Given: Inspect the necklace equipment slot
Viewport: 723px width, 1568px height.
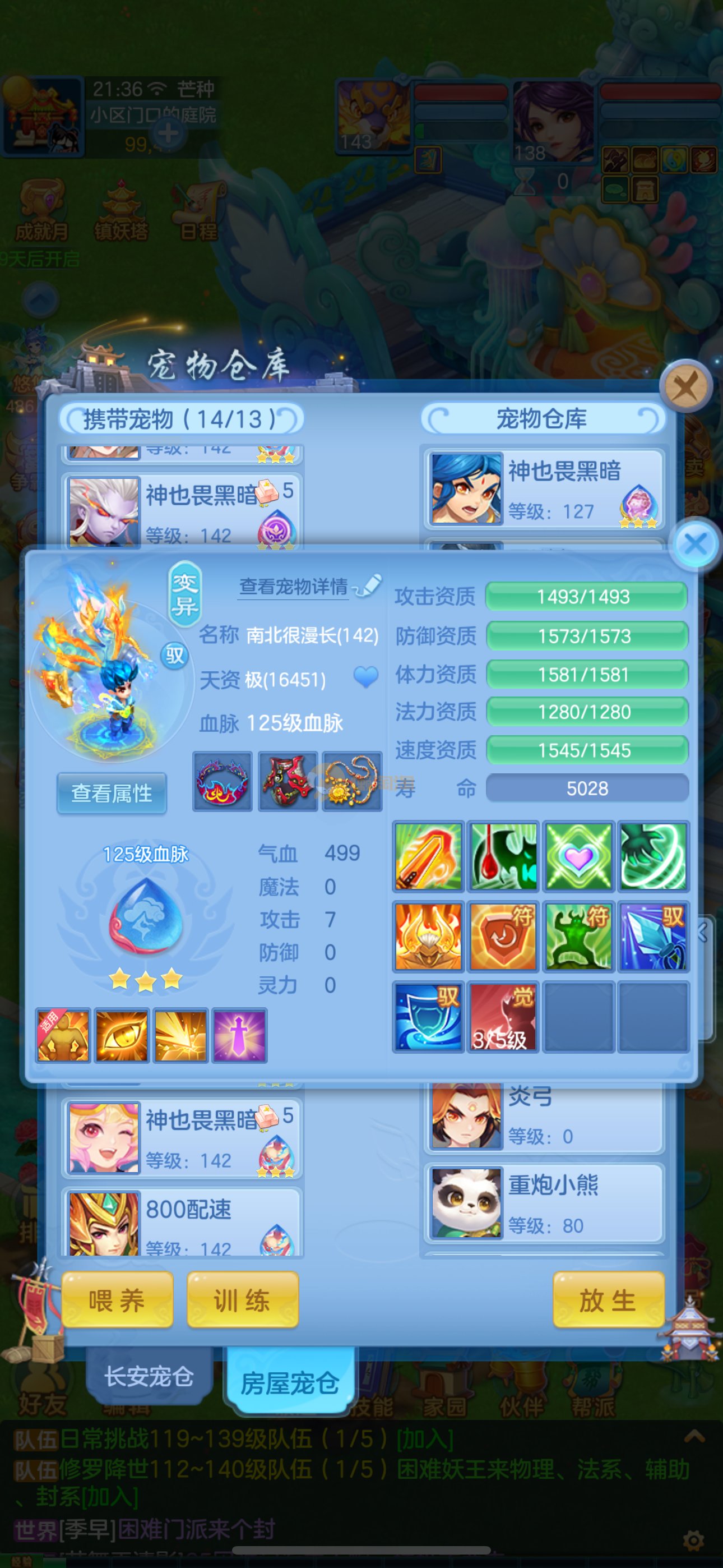Looking at the screenshot, I should click(x=352, y=782).
